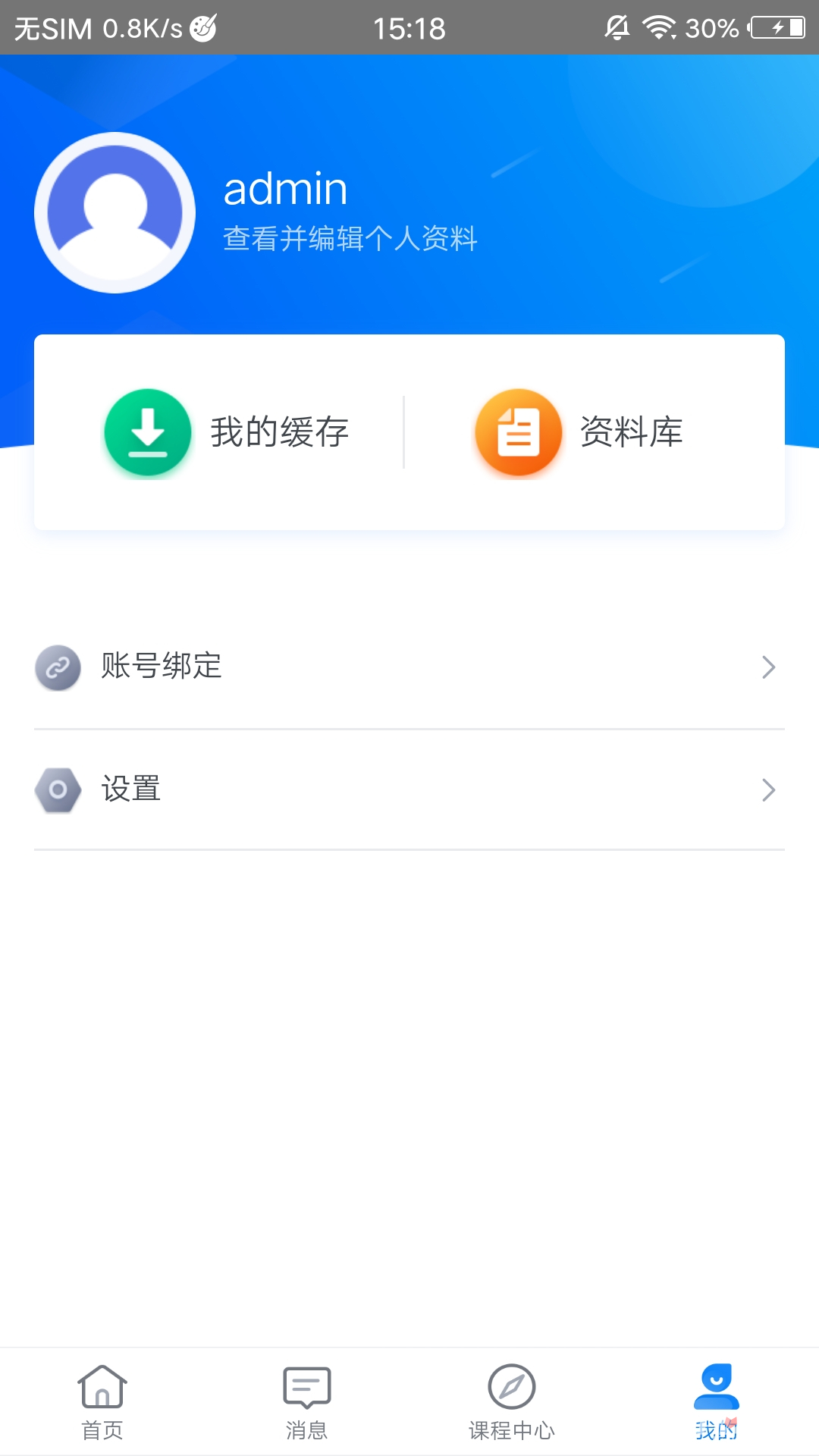819x1456 pixels.
Task: Open 课程中心 via compass icon
Action: pos(512,1391)
